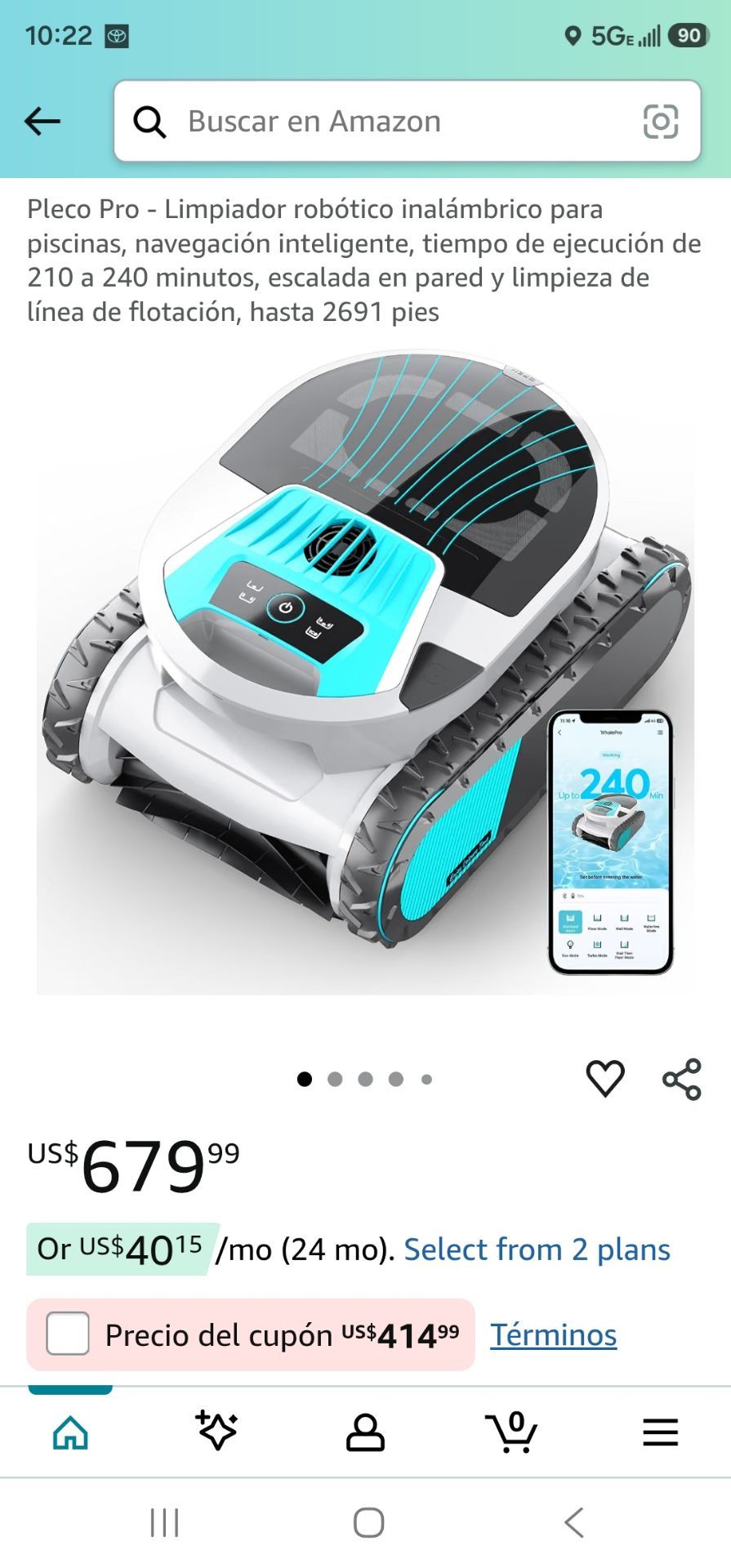Add the product to wish list heart
Image resolution: width=731 pixels, height=1568 pixels.
pyautogui.click(x=605, y=1079)
